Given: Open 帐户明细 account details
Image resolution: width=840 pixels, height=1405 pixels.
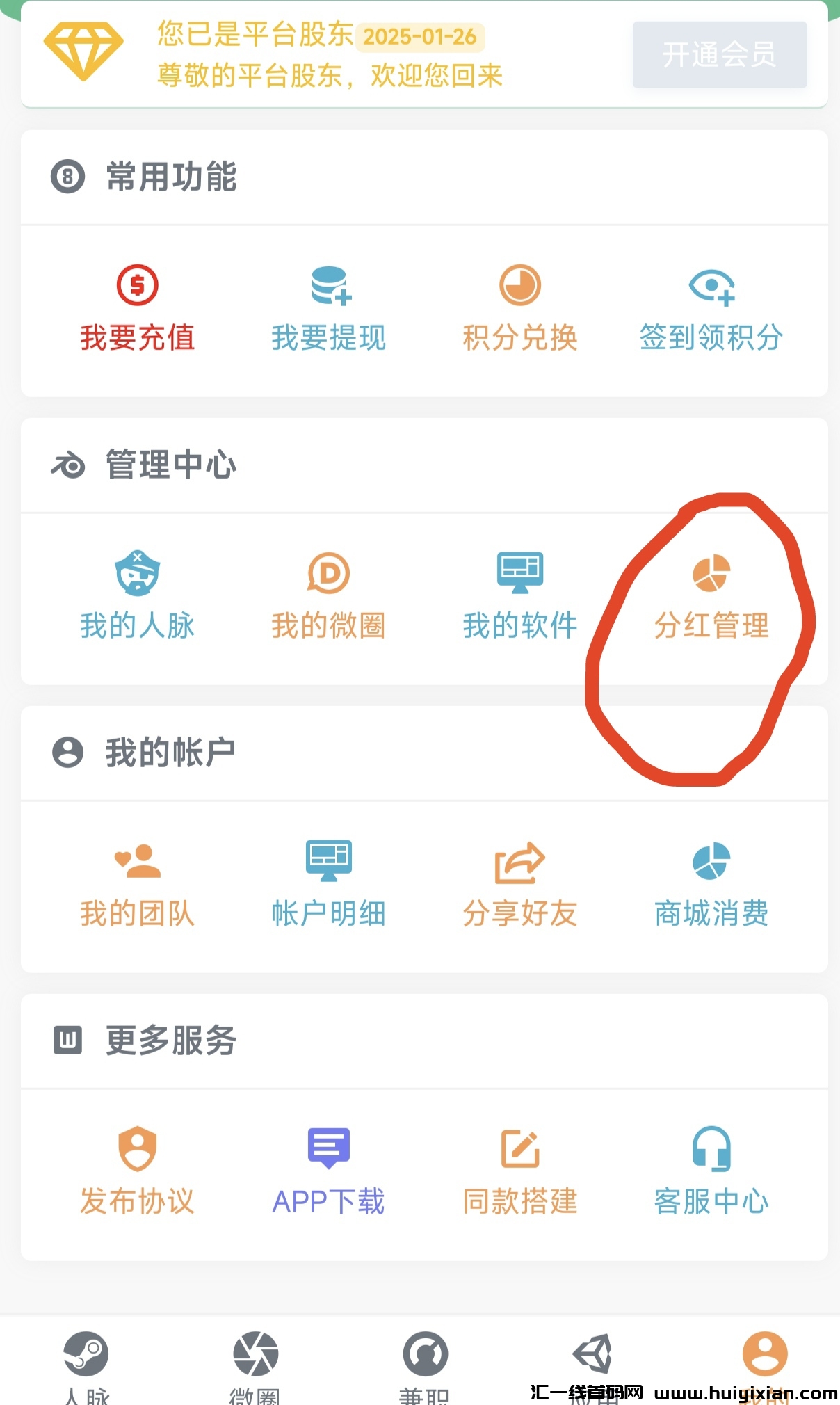Looking at the screenshot, I should click(x=329, y=884).
